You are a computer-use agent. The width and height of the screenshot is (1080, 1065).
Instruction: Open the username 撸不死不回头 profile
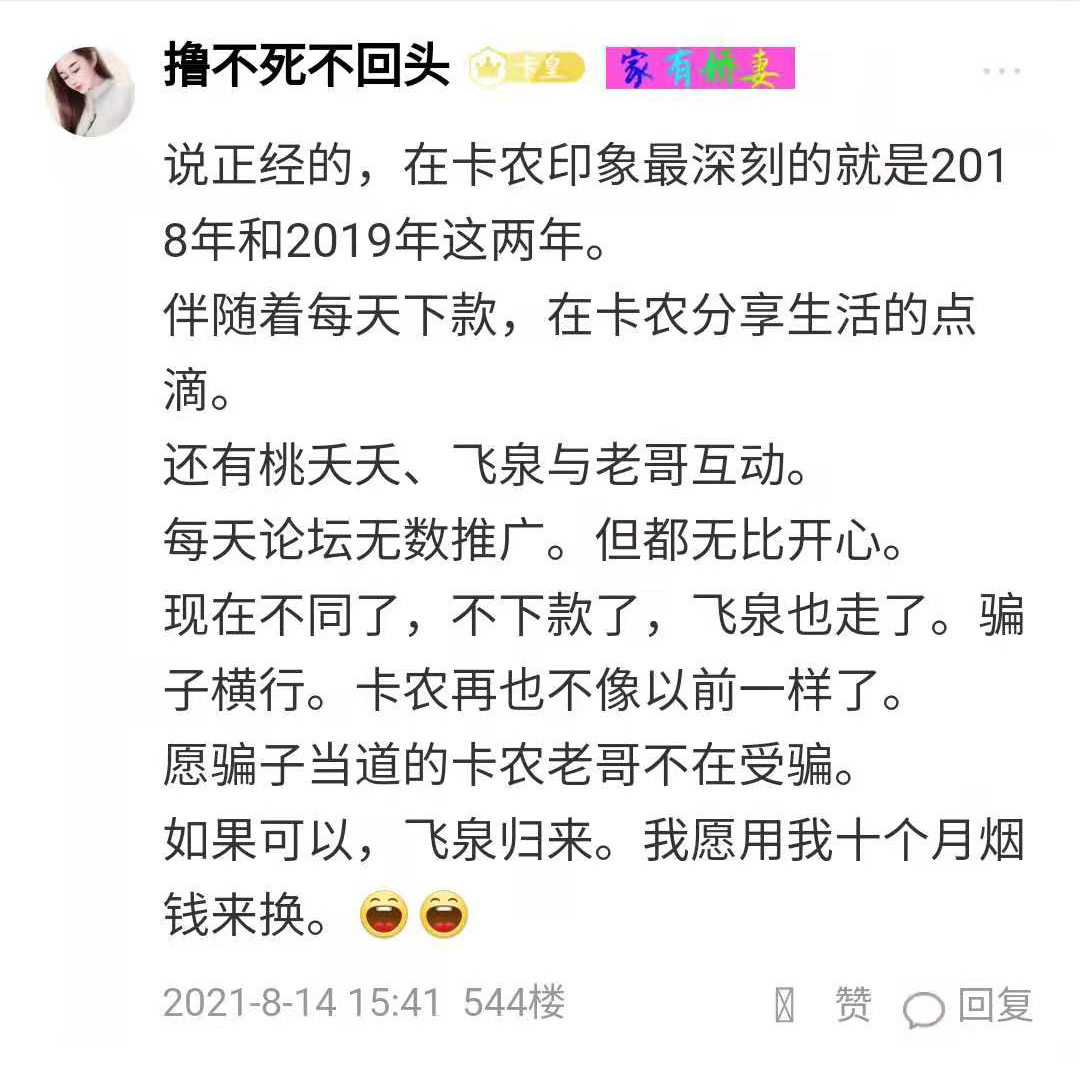click(306, 67)
